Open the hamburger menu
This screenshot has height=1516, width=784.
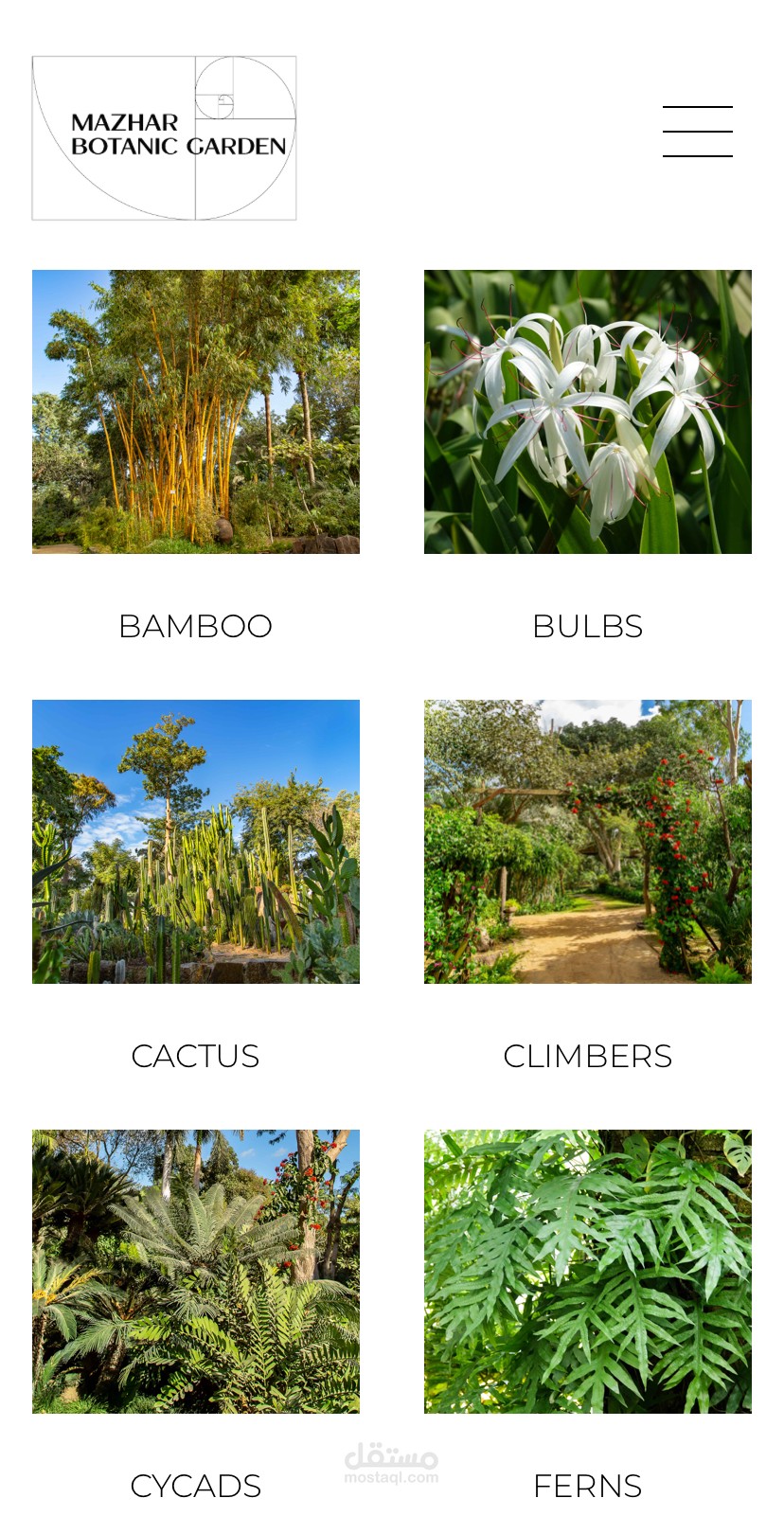697,132
